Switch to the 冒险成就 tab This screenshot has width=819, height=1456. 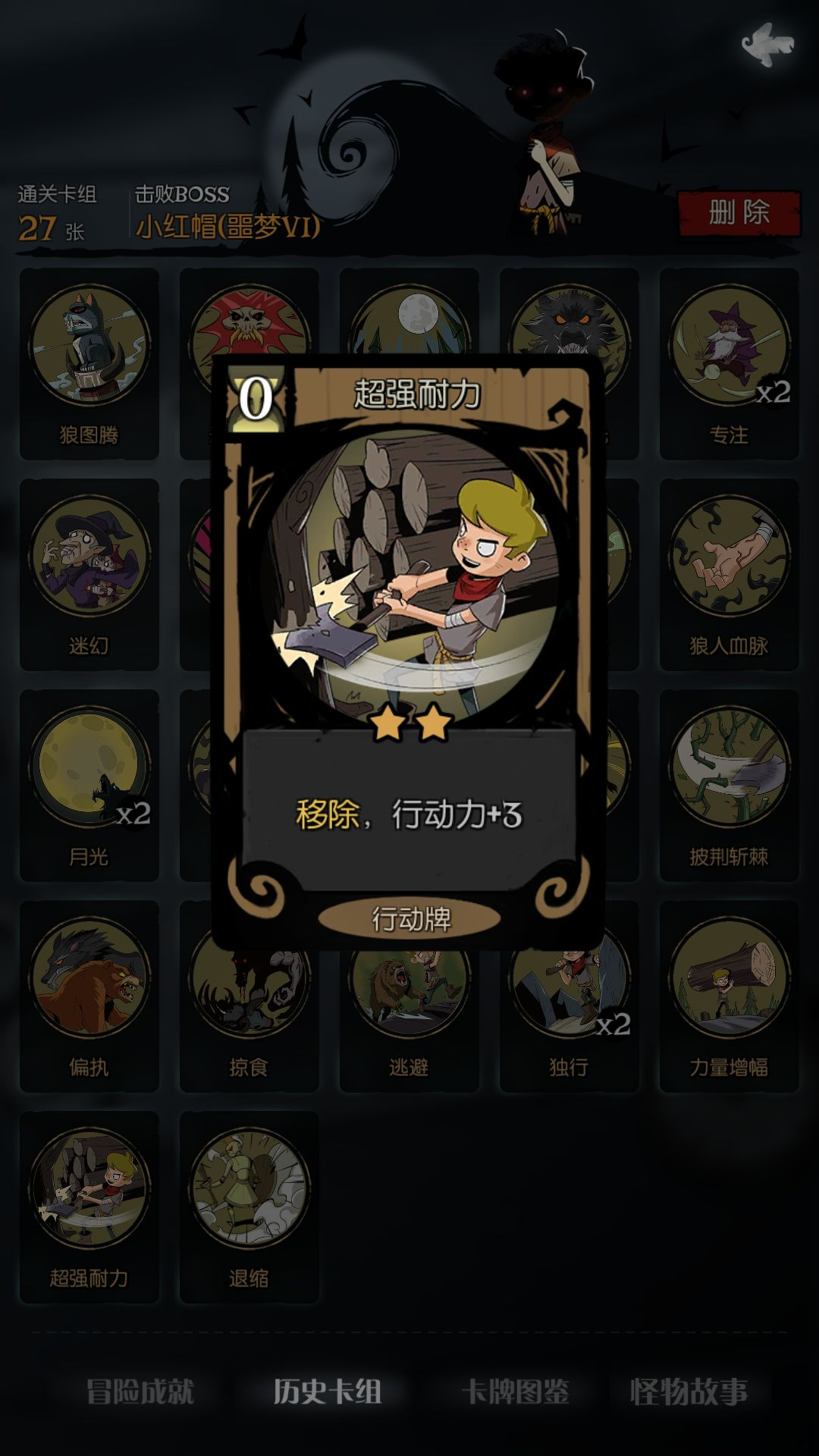140,1392
